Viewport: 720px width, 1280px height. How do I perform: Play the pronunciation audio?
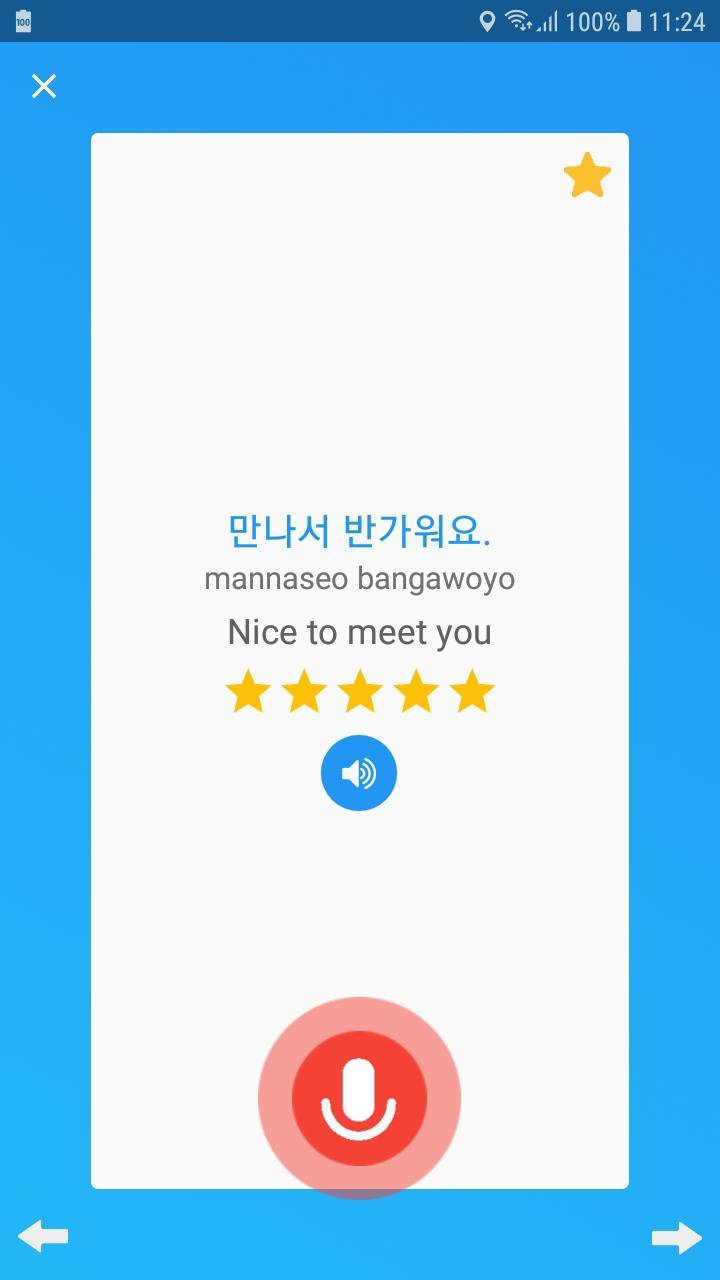(x=359, y=773)
